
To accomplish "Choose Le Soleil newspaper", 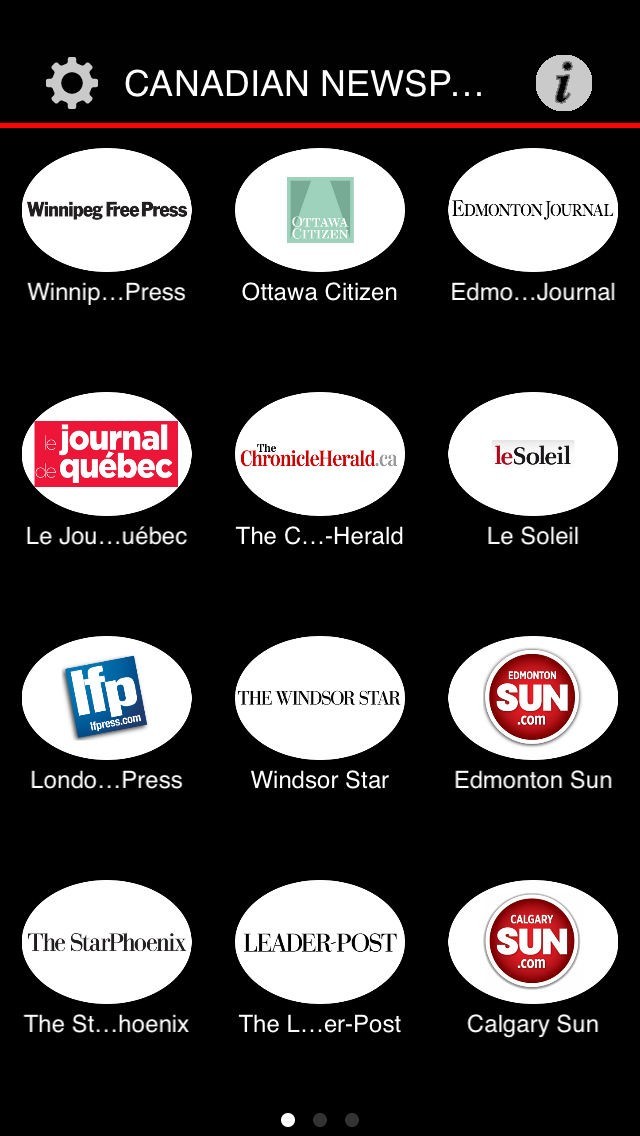I will pyautogui.click(x=532, y=454).
